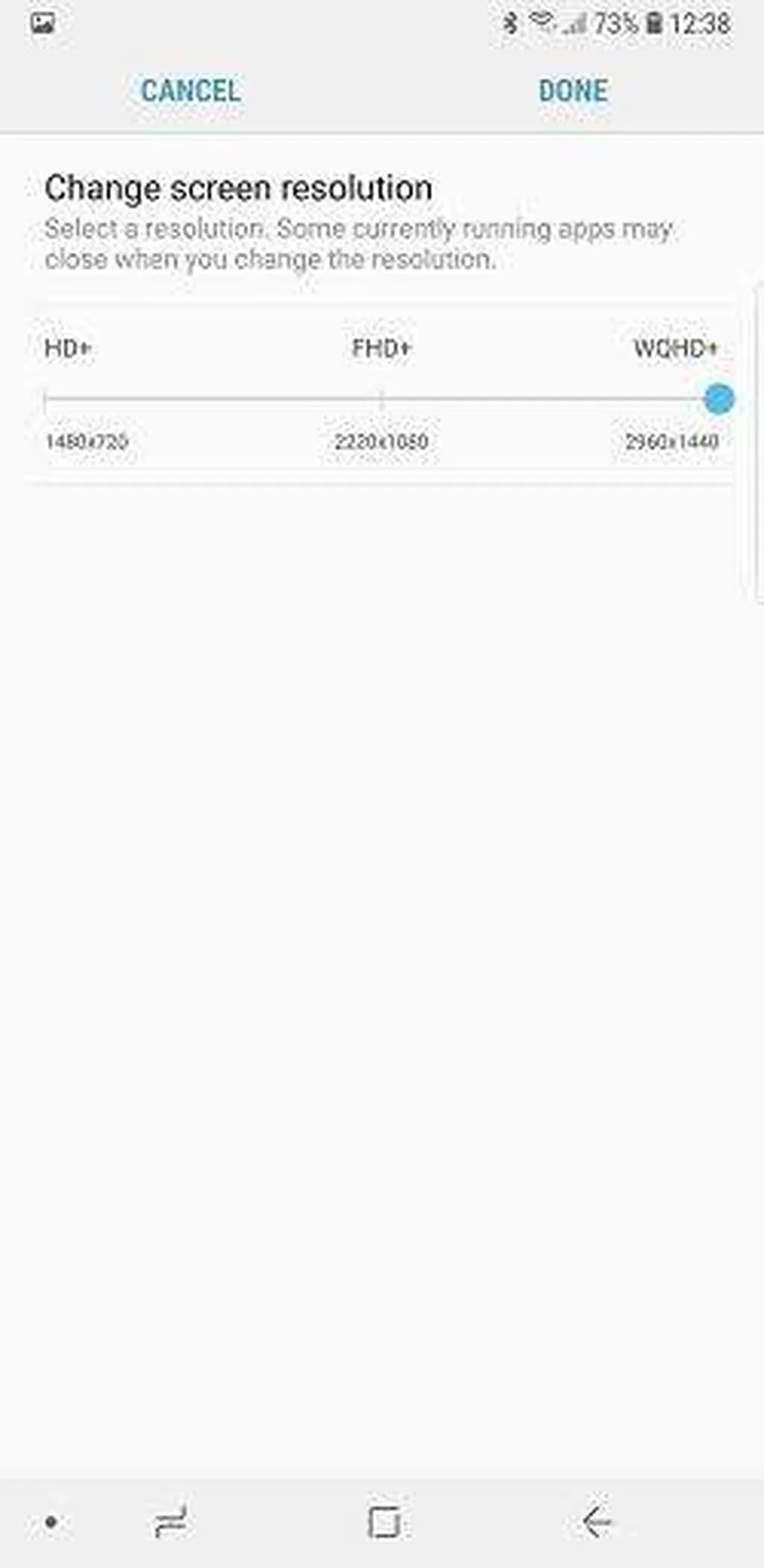Go to the home screen

384,1522
